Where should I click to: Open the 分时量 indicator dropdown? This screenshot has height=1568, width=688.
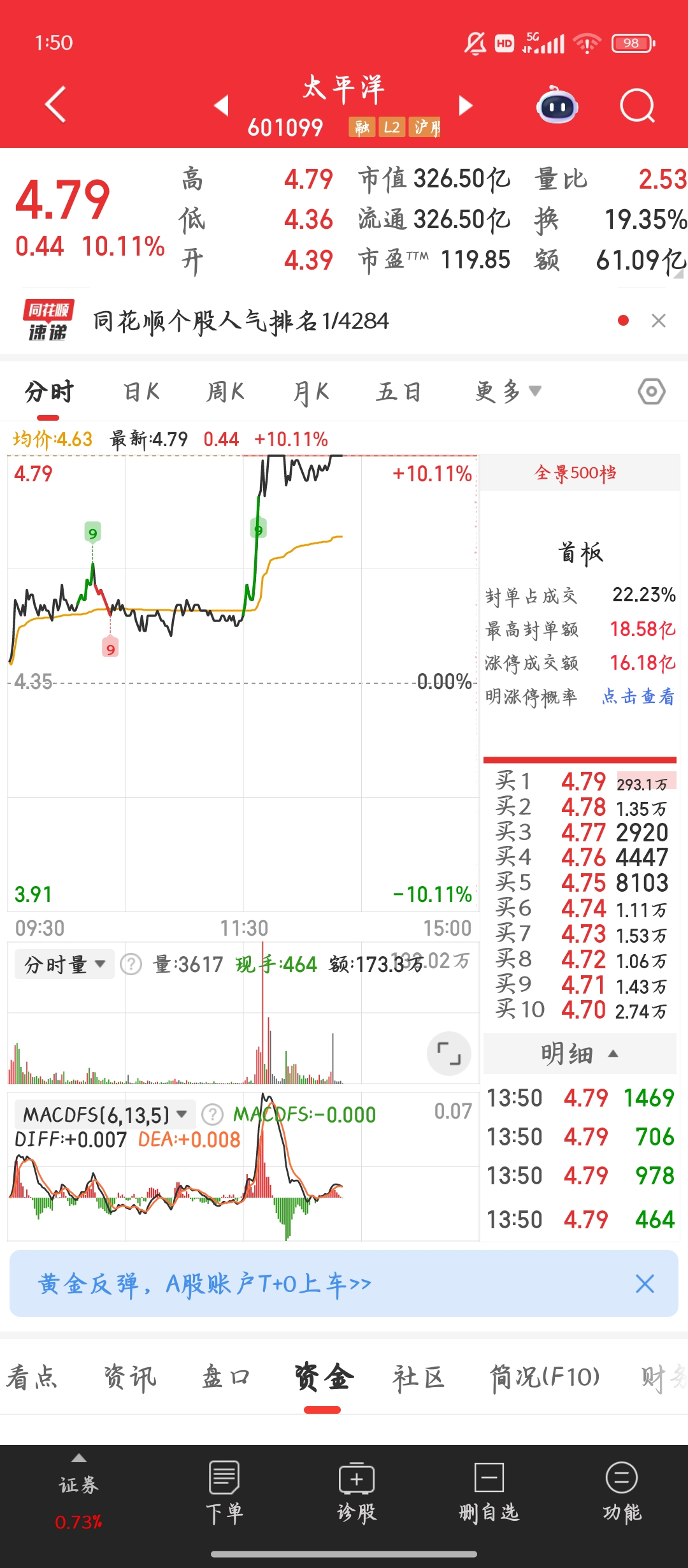(x=64, y=964)
